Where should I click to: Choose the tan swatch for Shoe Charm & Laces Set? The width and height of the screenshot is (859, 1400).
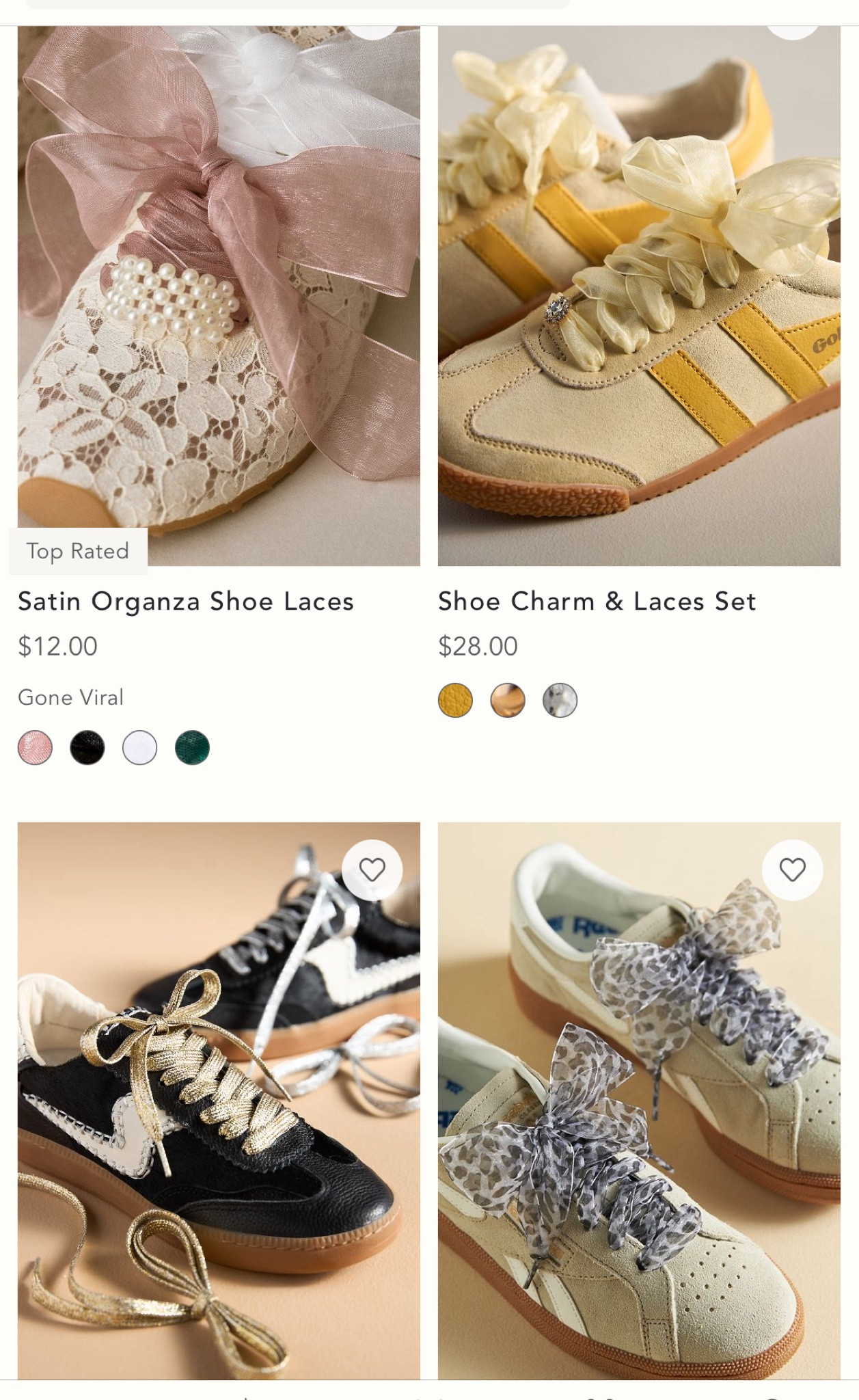click(507, 700)
